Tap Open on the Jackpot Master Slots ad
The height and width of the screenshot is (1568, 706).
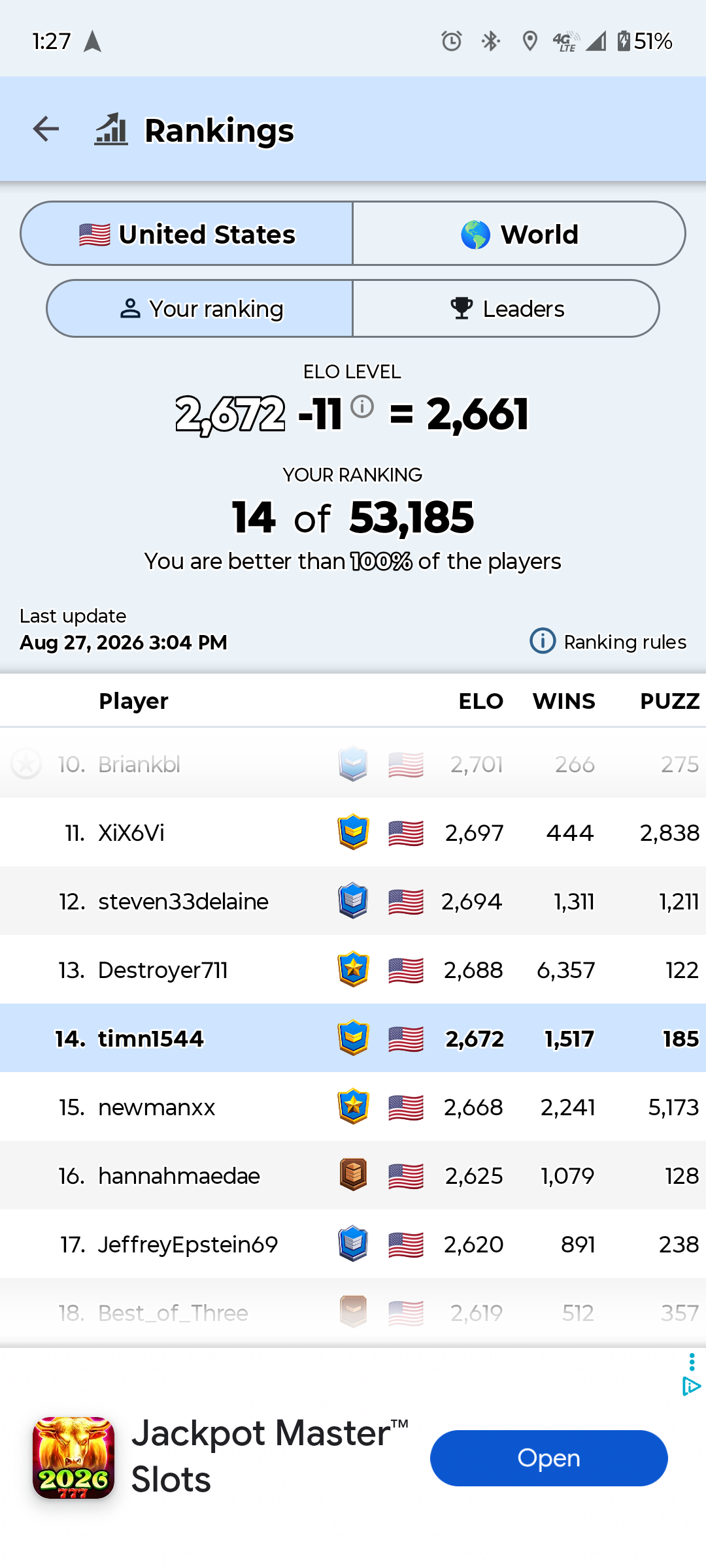point(549,1458)
